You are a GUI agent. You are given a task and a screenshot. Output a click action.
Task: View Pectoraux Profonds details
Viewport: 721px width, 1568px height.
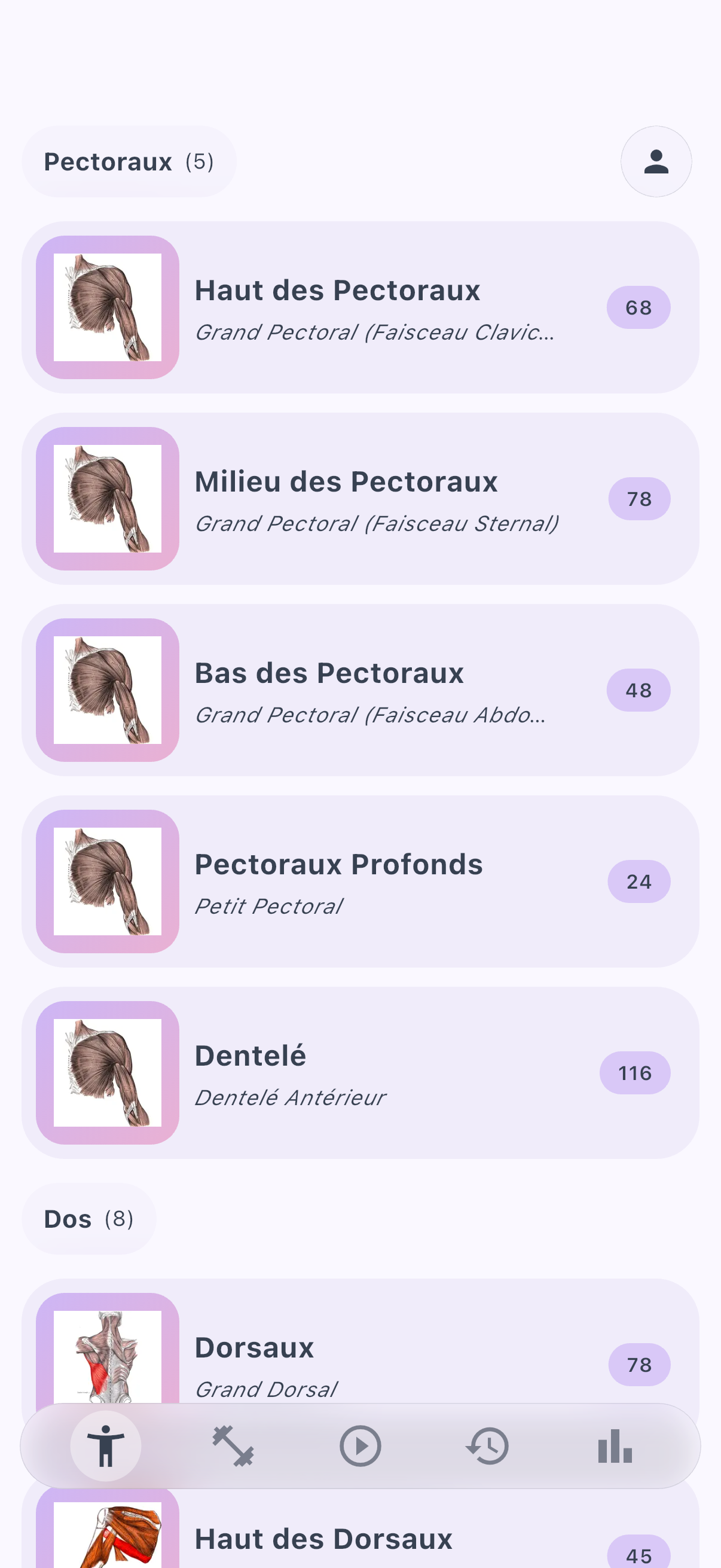pyautogui.click(x=360, y=881)
